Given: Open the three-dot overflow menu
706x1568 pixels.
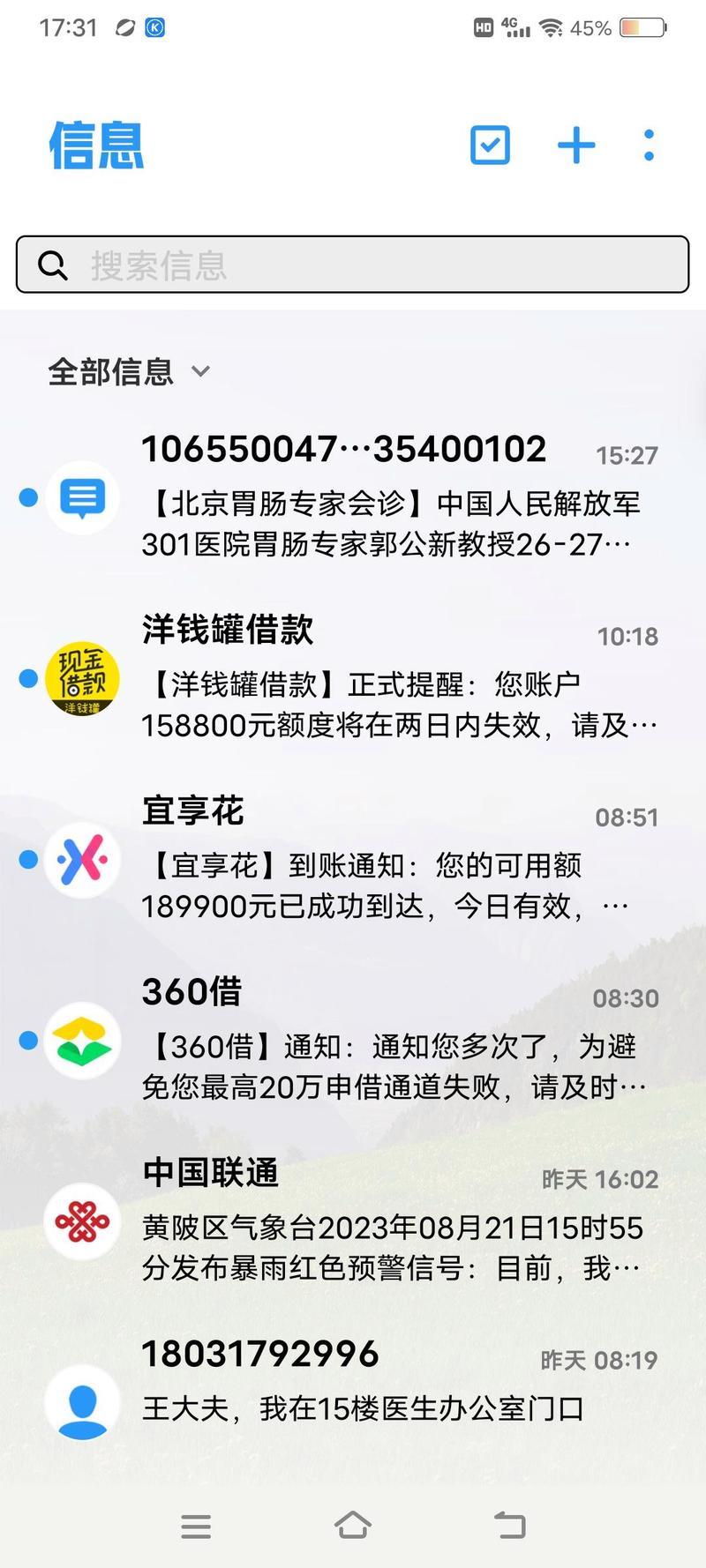Looking at the screenshot, I should point(649,146).
